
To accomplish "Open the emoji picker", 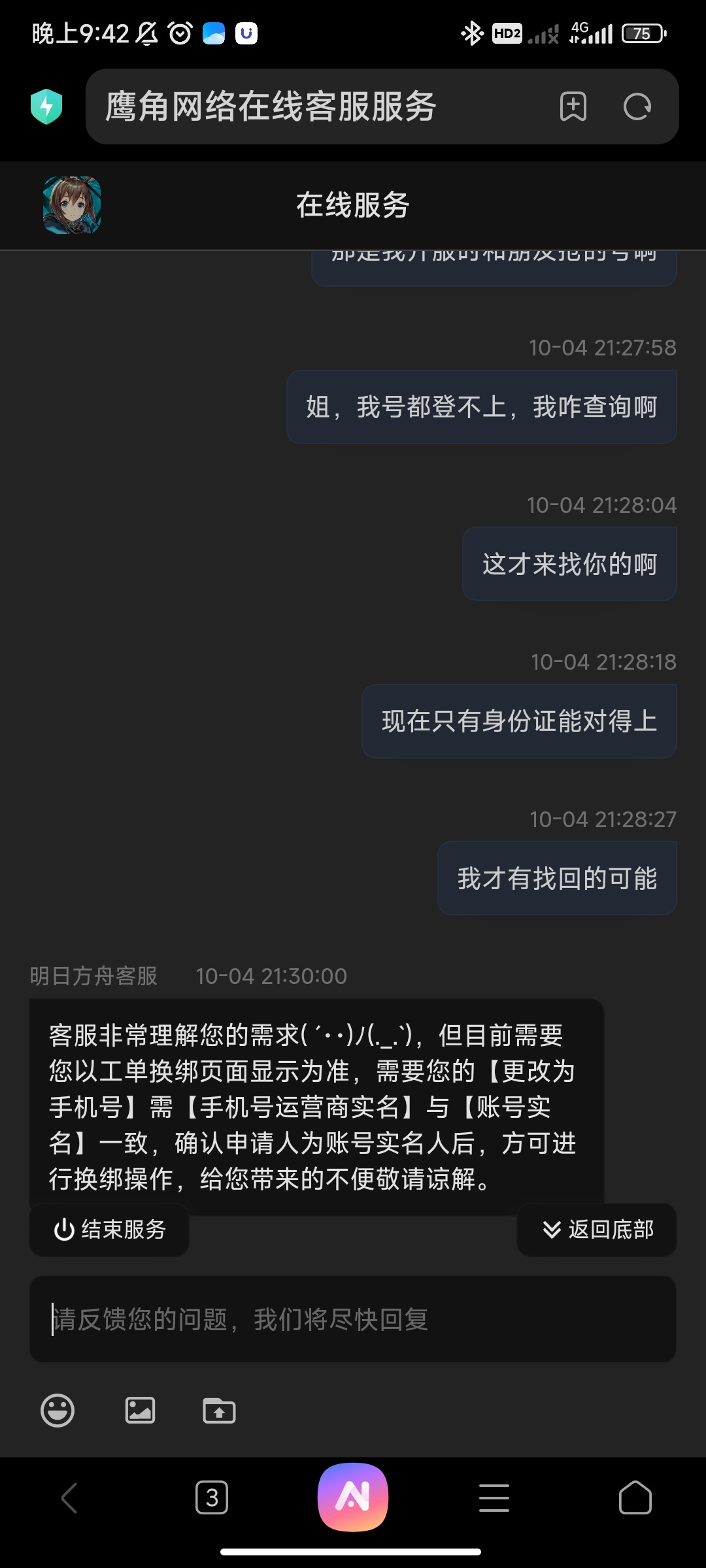I will click(58, 1411).
